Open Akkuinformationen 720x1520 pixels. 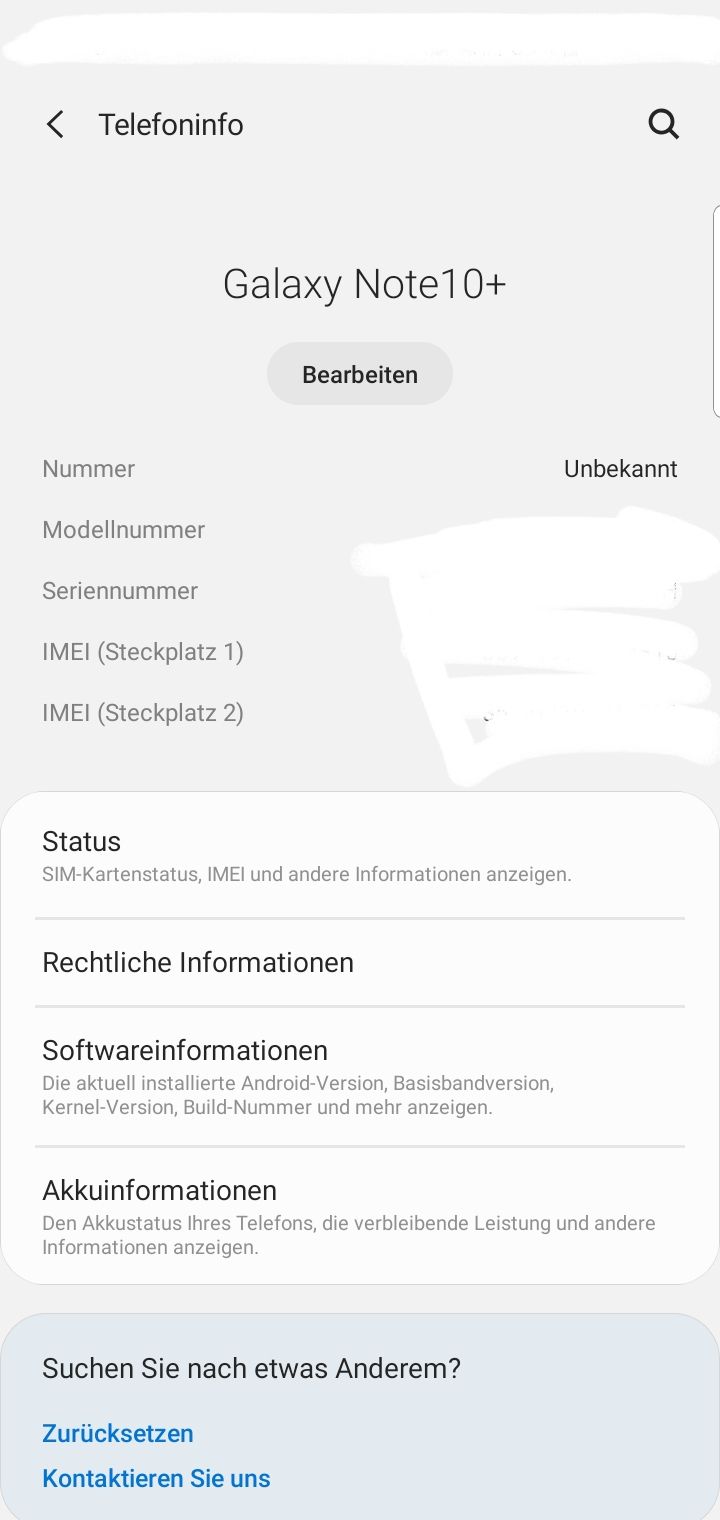pyautogui.click(x=360, y=1216)
